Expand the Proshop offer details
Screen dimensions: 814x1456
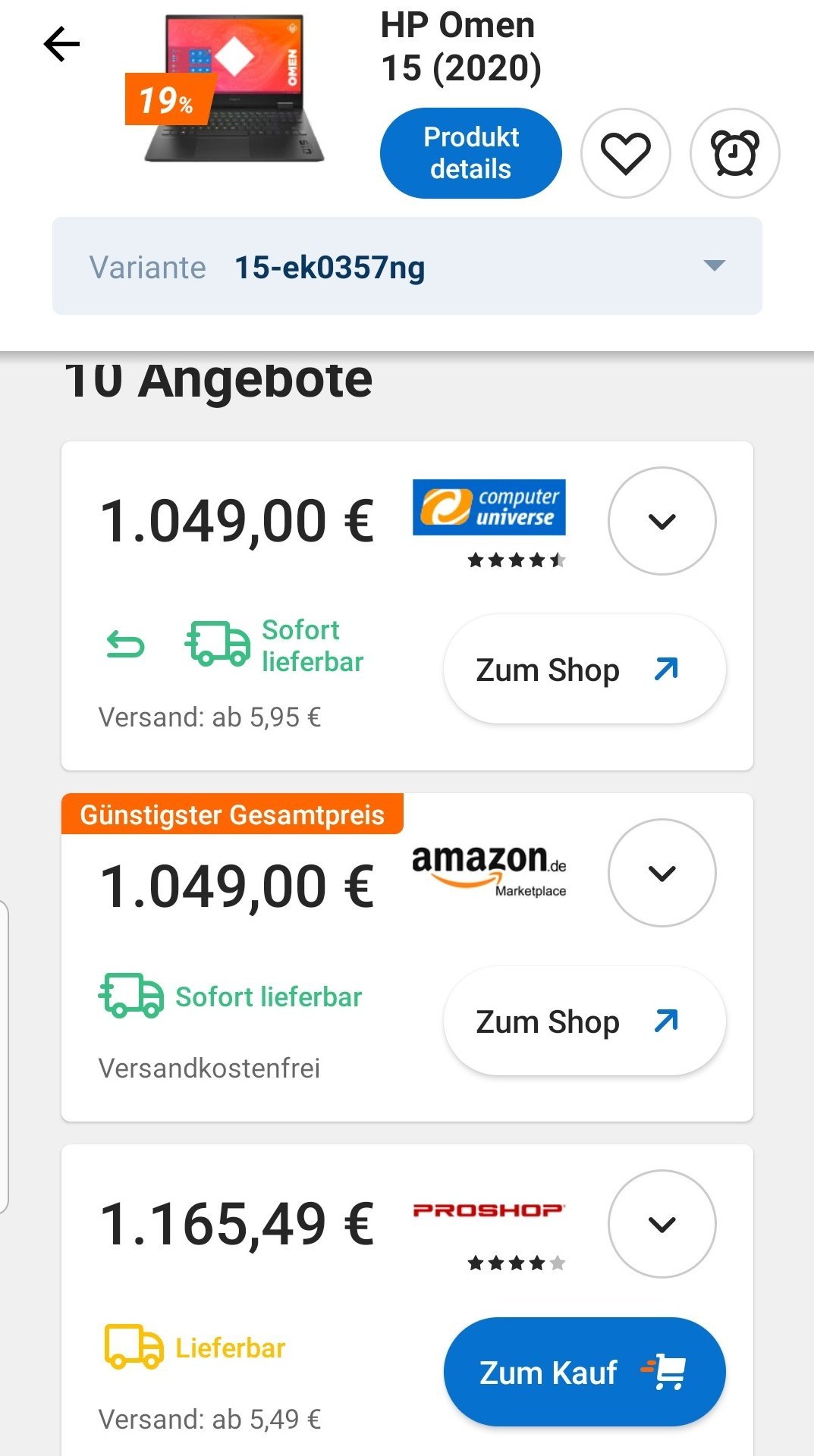point(662,1224)
